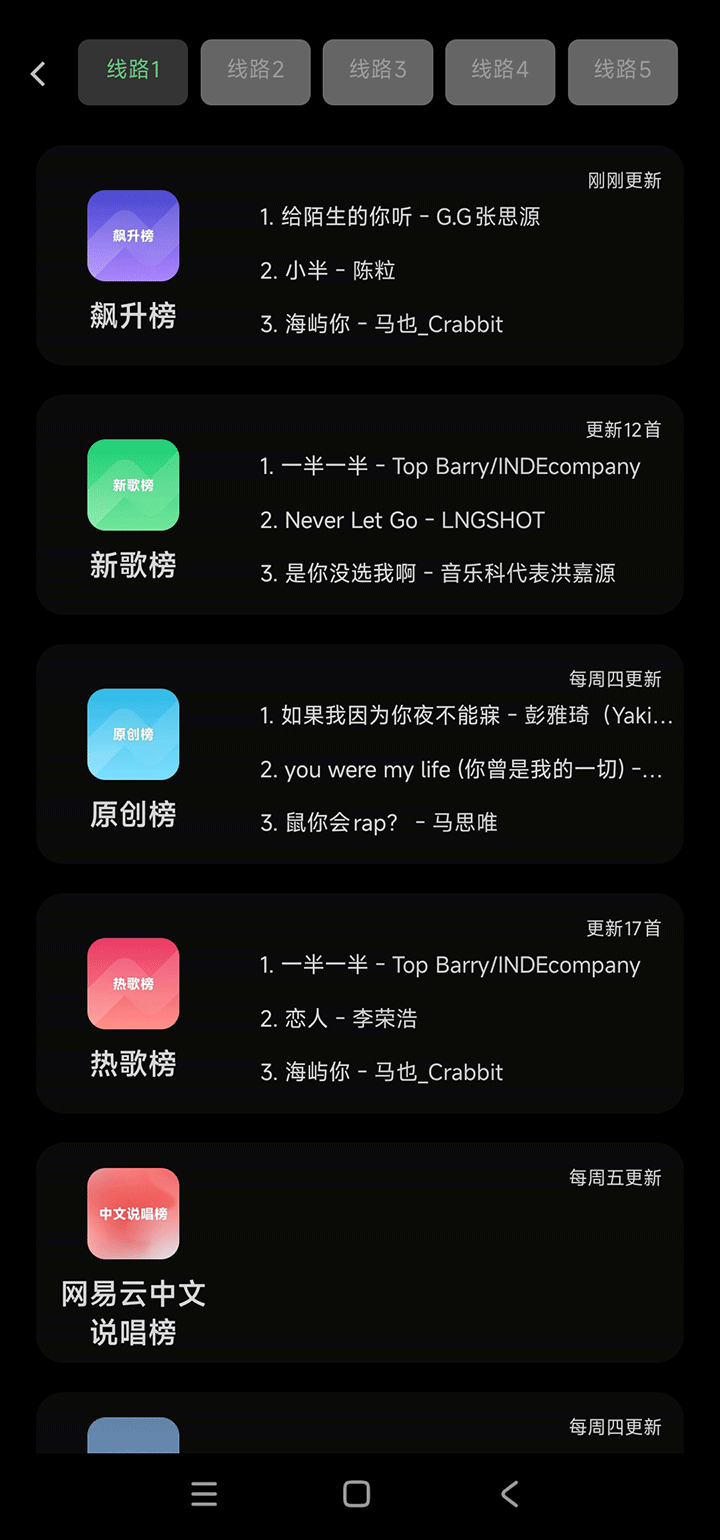Screen dimensions: 720x1540
Task: Switch to 线路3
Action: 377,72
